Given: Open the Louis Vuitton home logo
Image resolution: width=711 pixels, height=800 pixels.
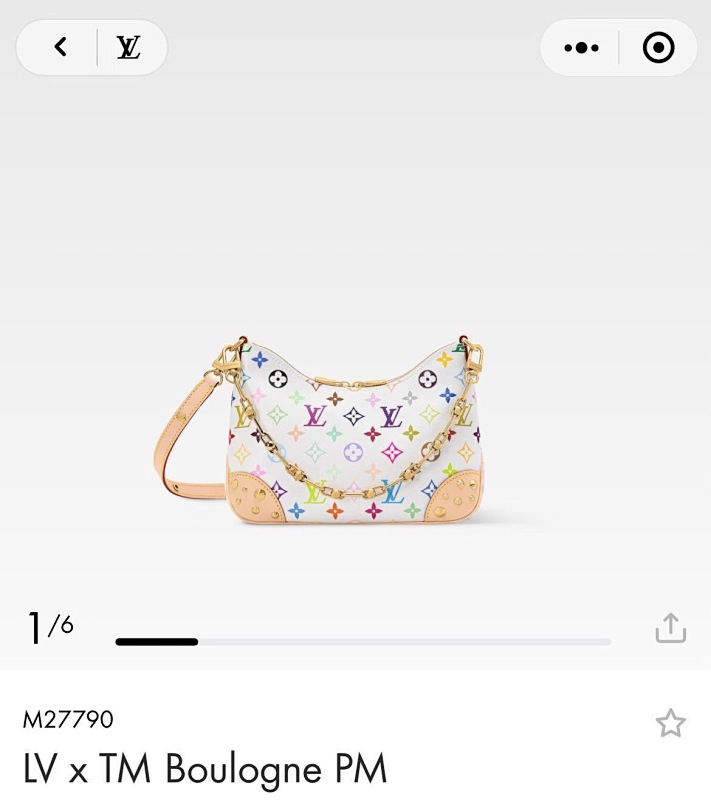Looking at the screenshot, I should 128,47.
